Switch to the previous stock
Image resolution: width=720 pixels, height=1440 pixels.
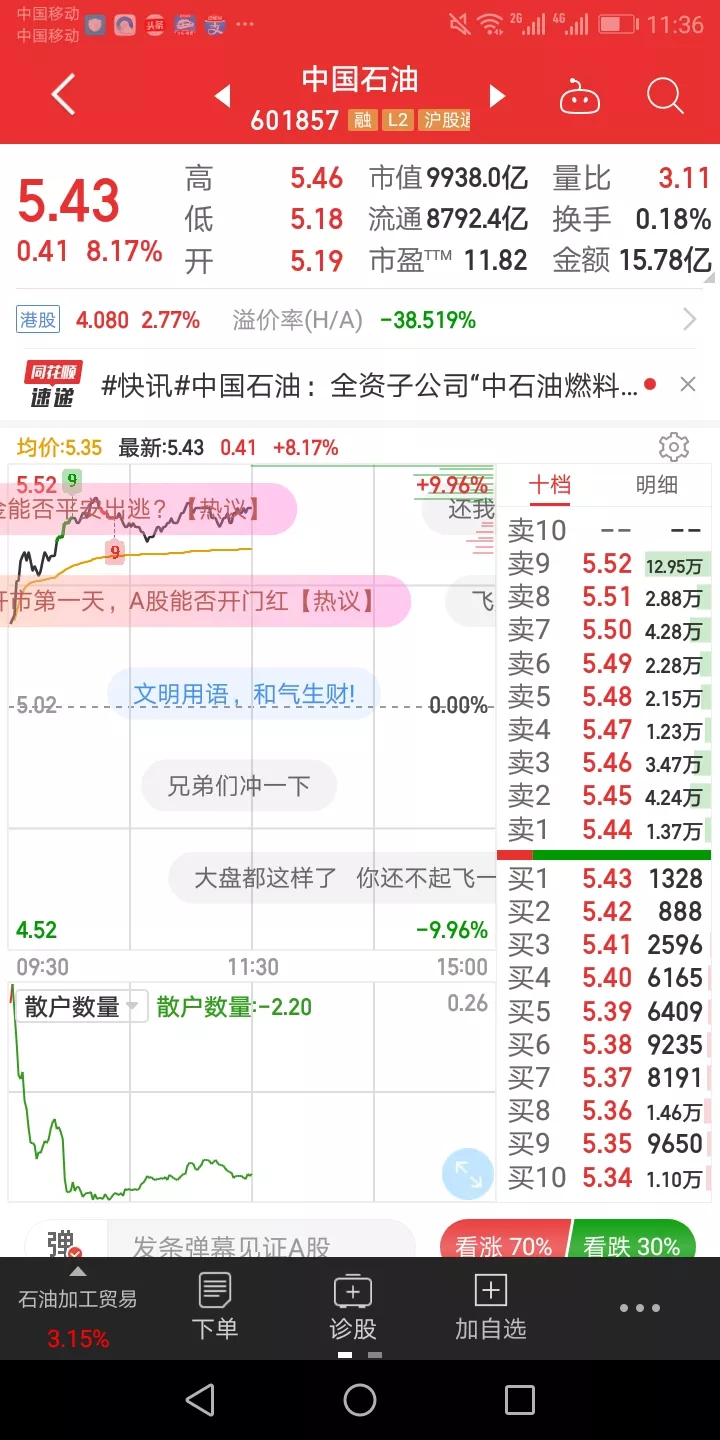click(x=222, y=96)
